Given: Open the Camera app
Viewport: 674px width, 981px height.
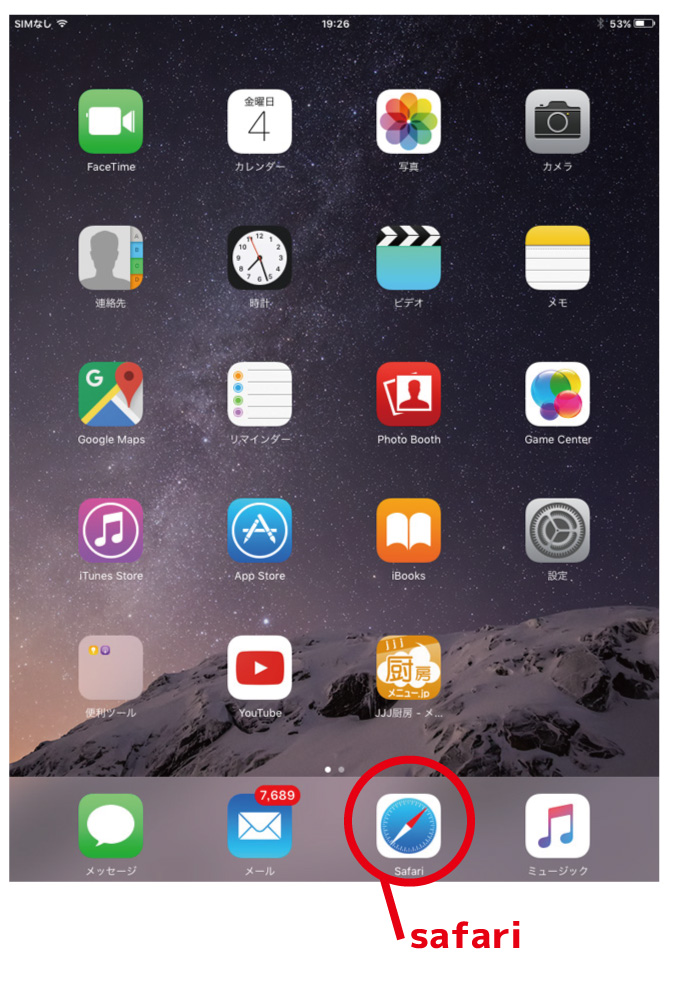Looking at the screenshot, I should coord(557,122).
